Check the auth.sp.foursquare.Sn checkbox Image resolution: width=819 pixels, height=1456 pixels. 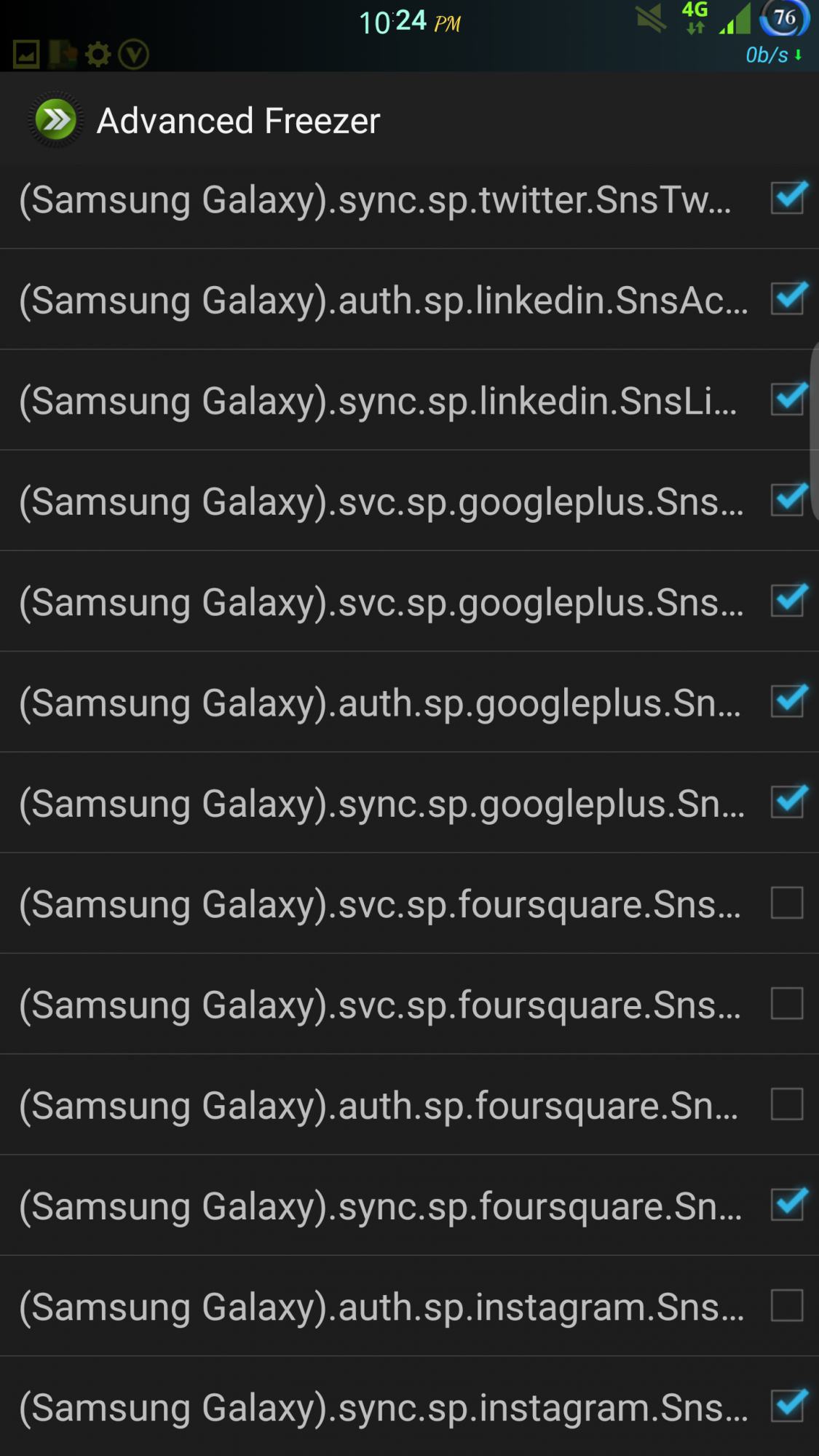coord(787,1104)
